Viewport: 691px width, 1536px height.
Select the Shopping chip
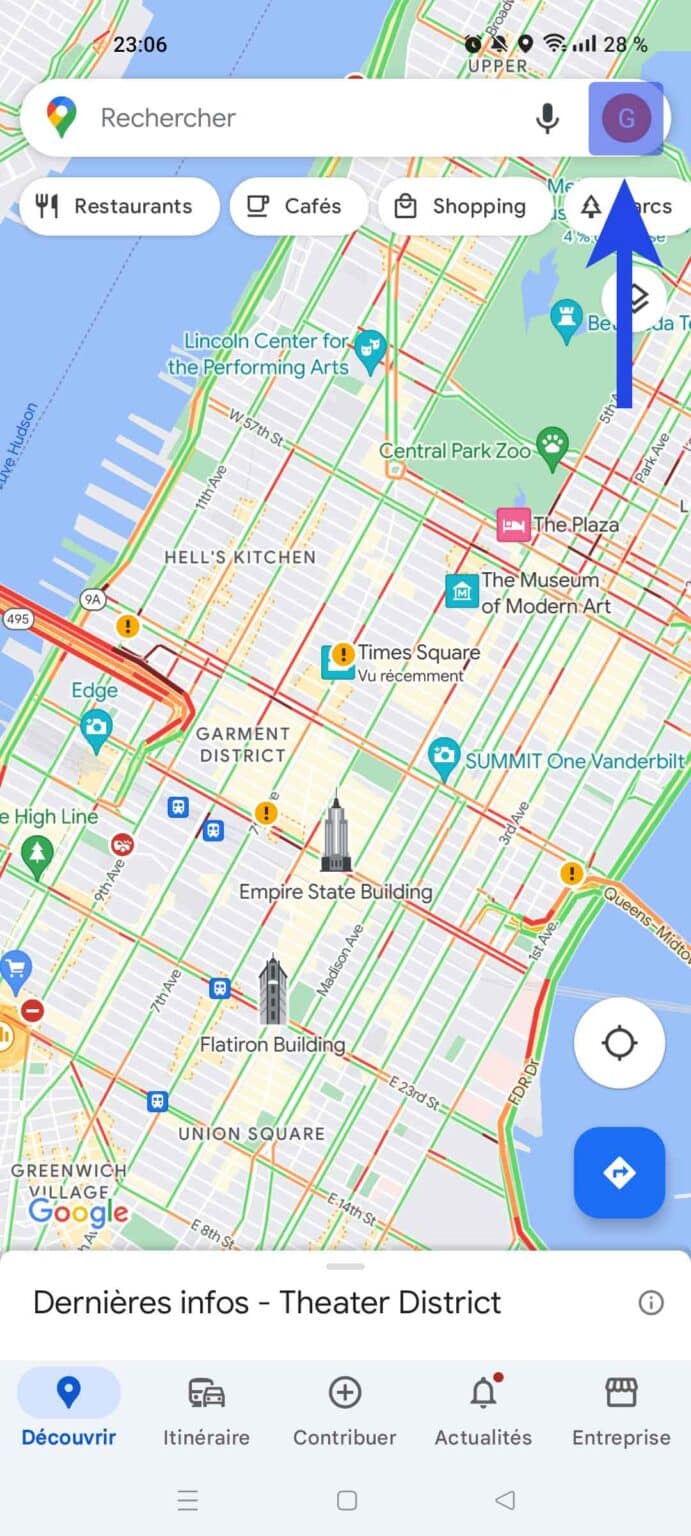point(464,206)
